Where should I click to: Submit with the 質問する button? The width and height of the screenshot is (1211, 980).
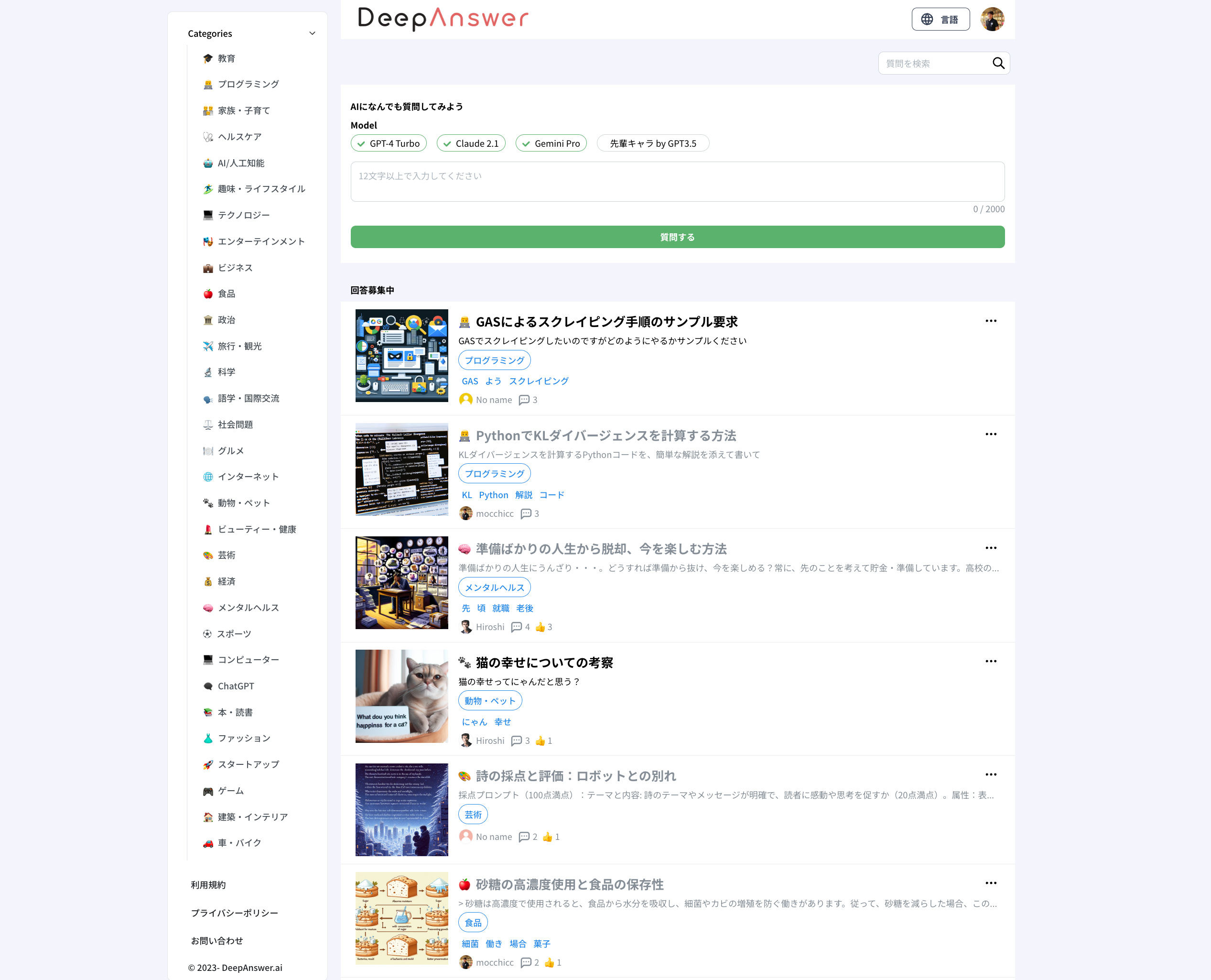pyautogui.click(x=677, y=237)
